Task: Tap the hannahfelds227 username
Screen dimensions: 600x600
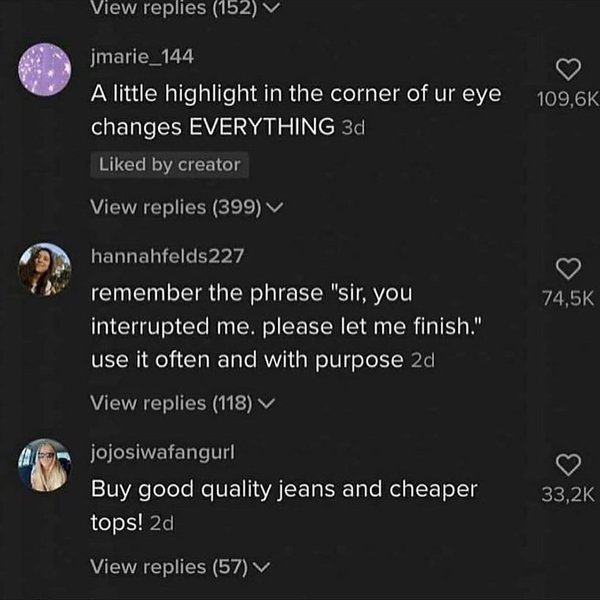Action: coord(167,256)
